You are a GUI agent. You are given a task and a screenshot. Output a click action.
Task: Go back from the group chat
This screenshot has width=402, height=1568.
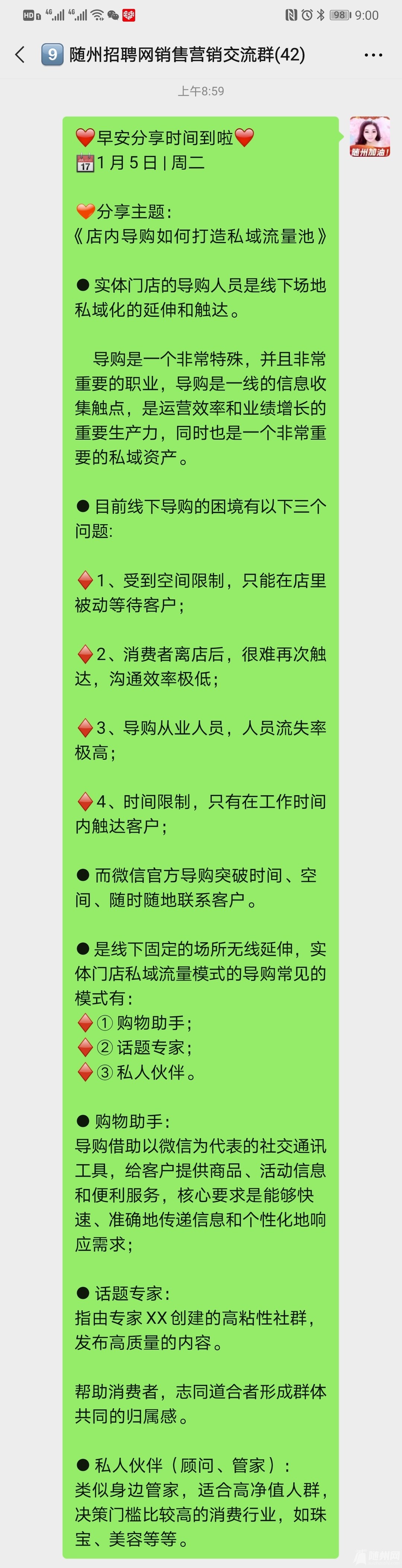[20, 55]
